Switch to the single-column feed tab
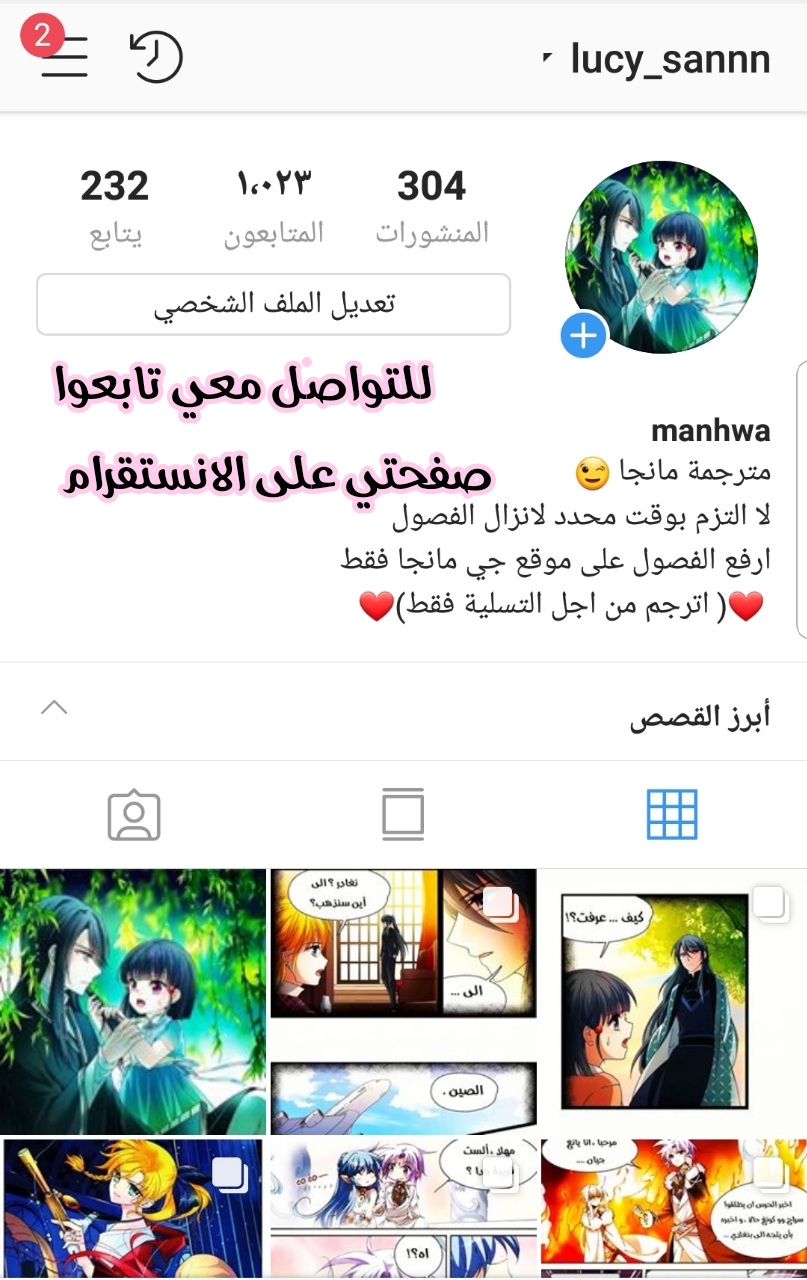The height and width of the screenshot is (1280, 807). [403, 814]
